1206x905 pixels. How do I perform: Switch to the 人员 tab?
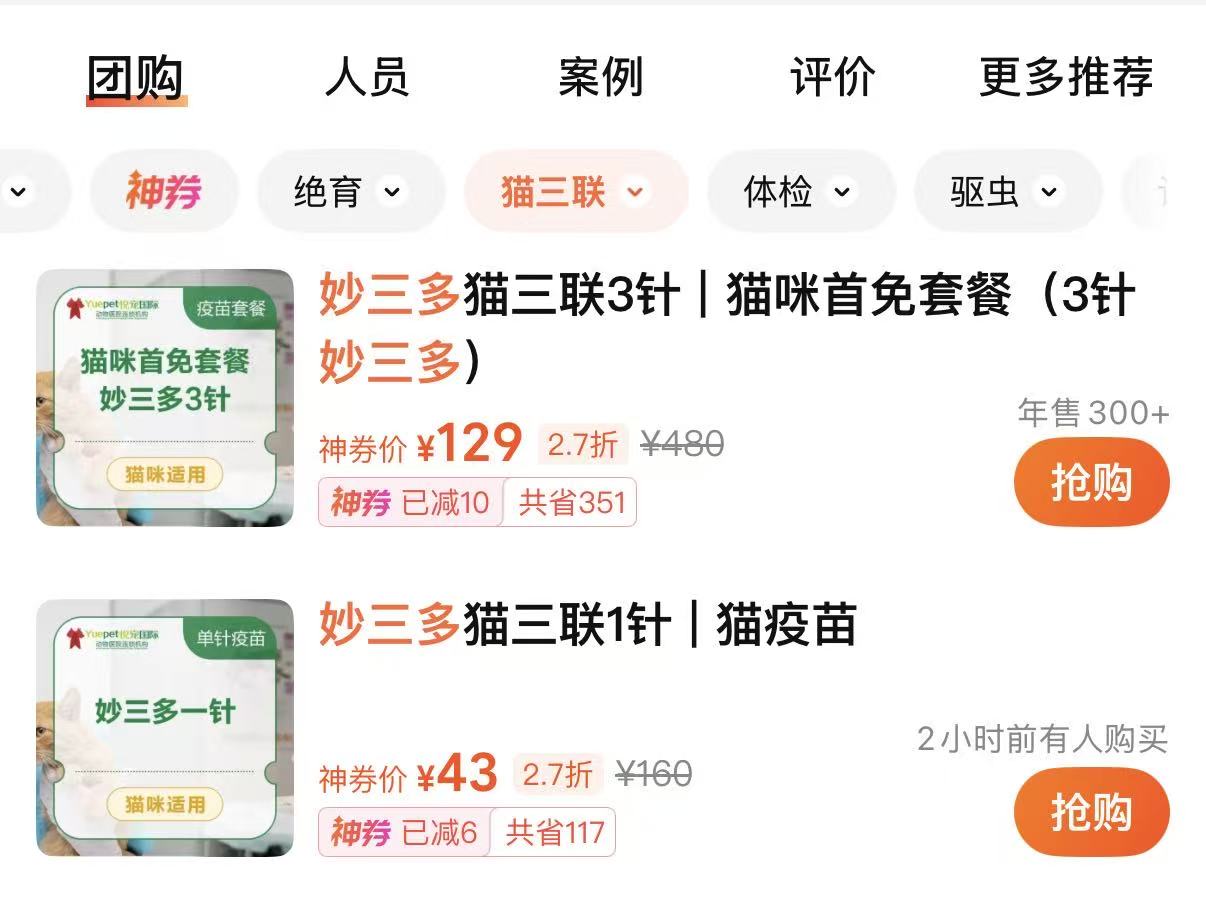pyautogui.click(x=367, y=77)
